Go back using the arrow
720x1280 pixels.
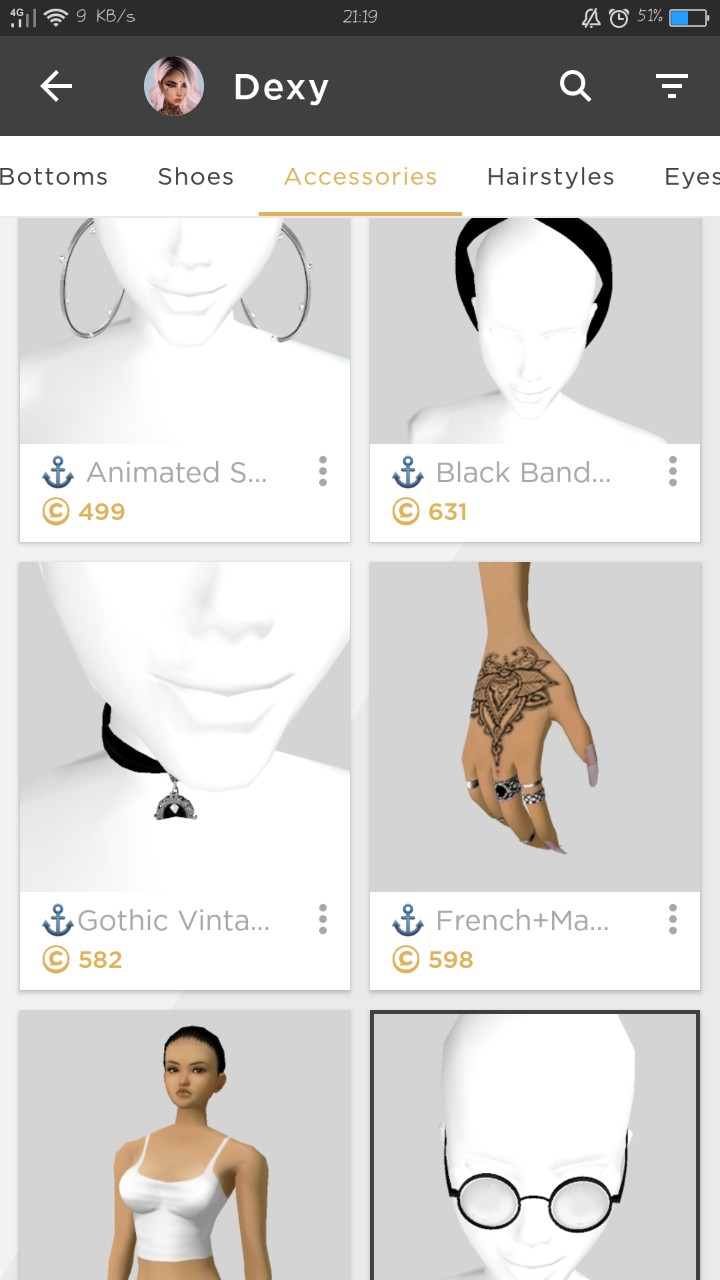(56, 87)
